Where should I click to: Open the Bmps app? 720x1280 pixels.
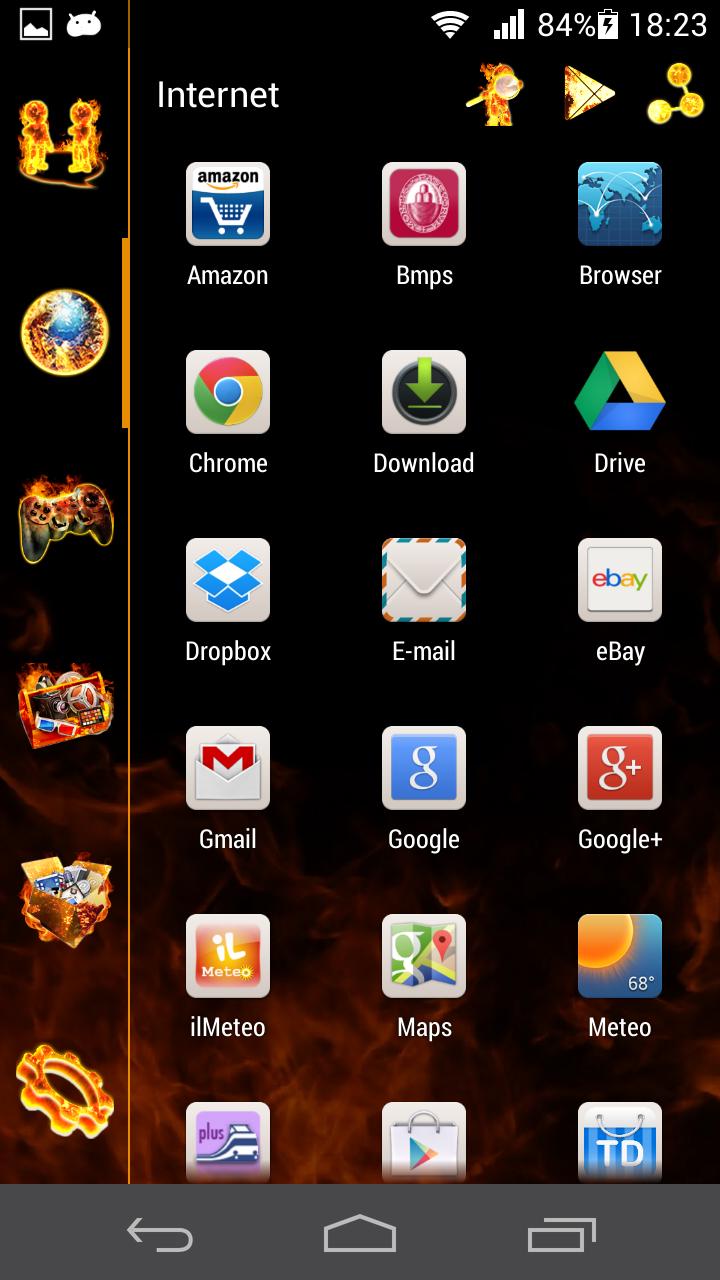[x=424, y=204]
